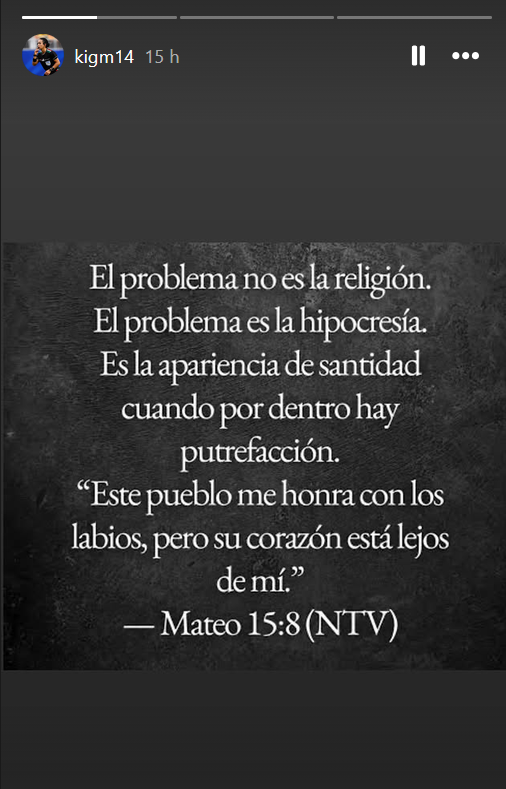This screenshot has height=789, width=506.
Task: Tap the kigm14 username
Action: pyautogui.click(x=104, y=56)
